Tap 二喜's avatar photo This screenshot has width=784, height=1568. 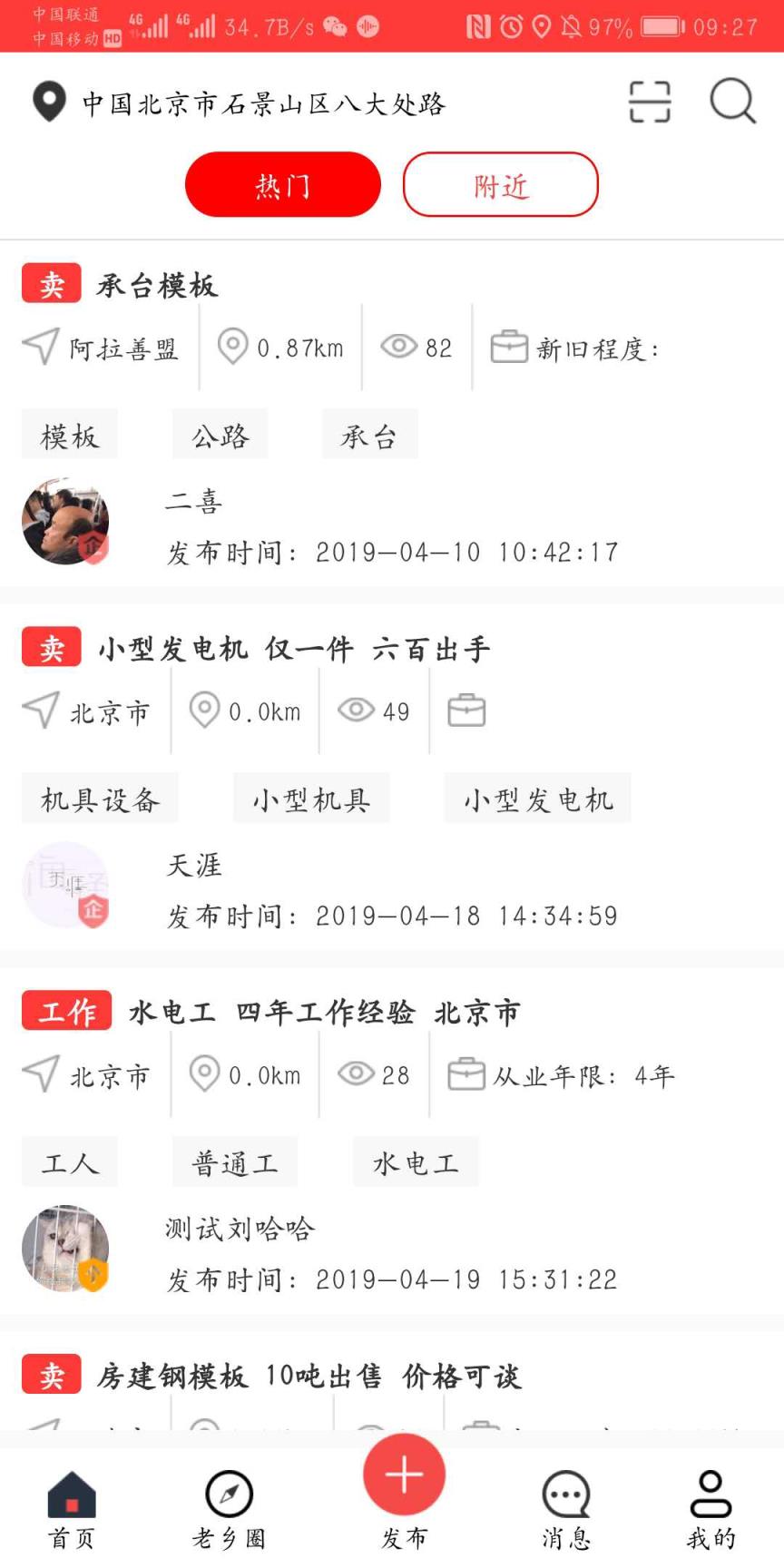(x=65, y=522)
